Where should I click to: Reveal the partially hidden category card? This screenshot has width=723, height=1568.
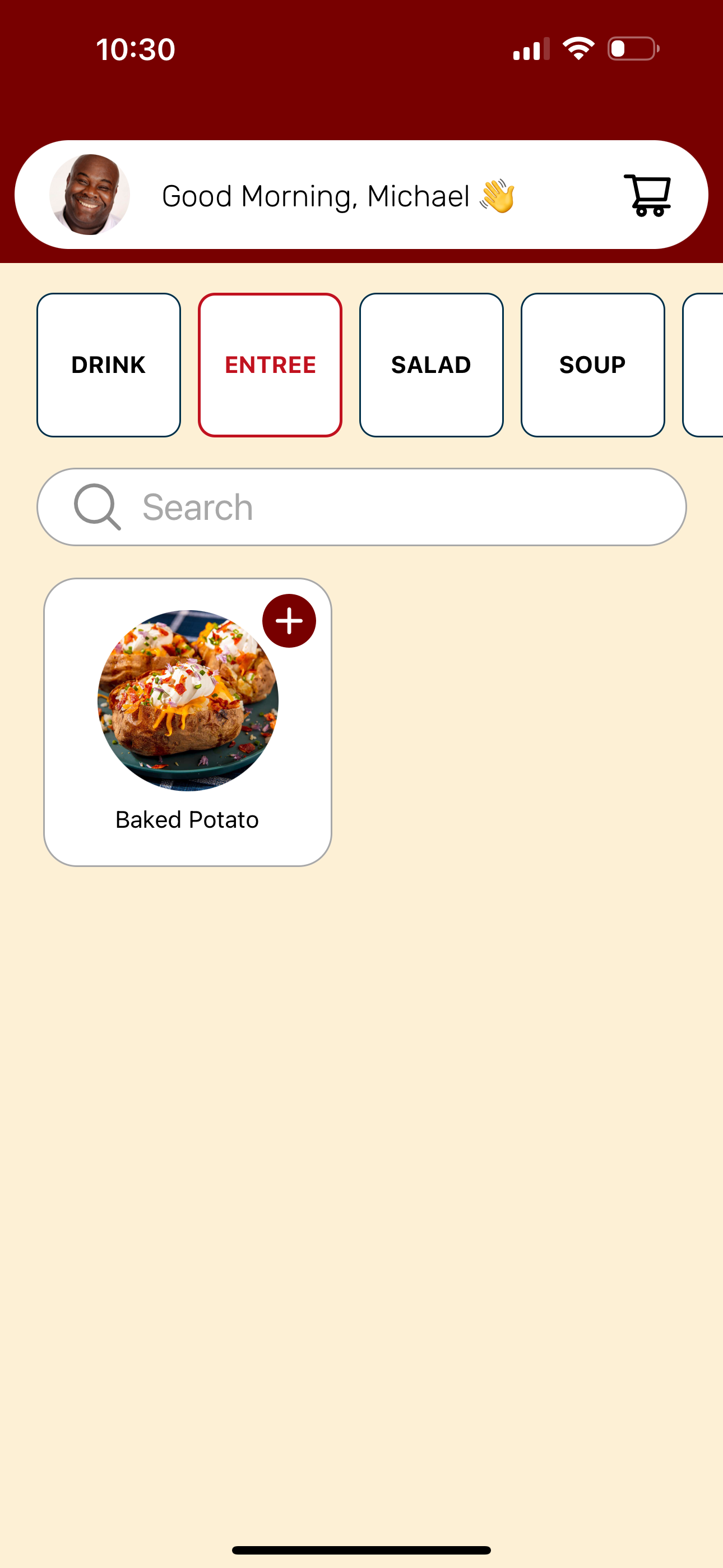click(x=709, y=364)
